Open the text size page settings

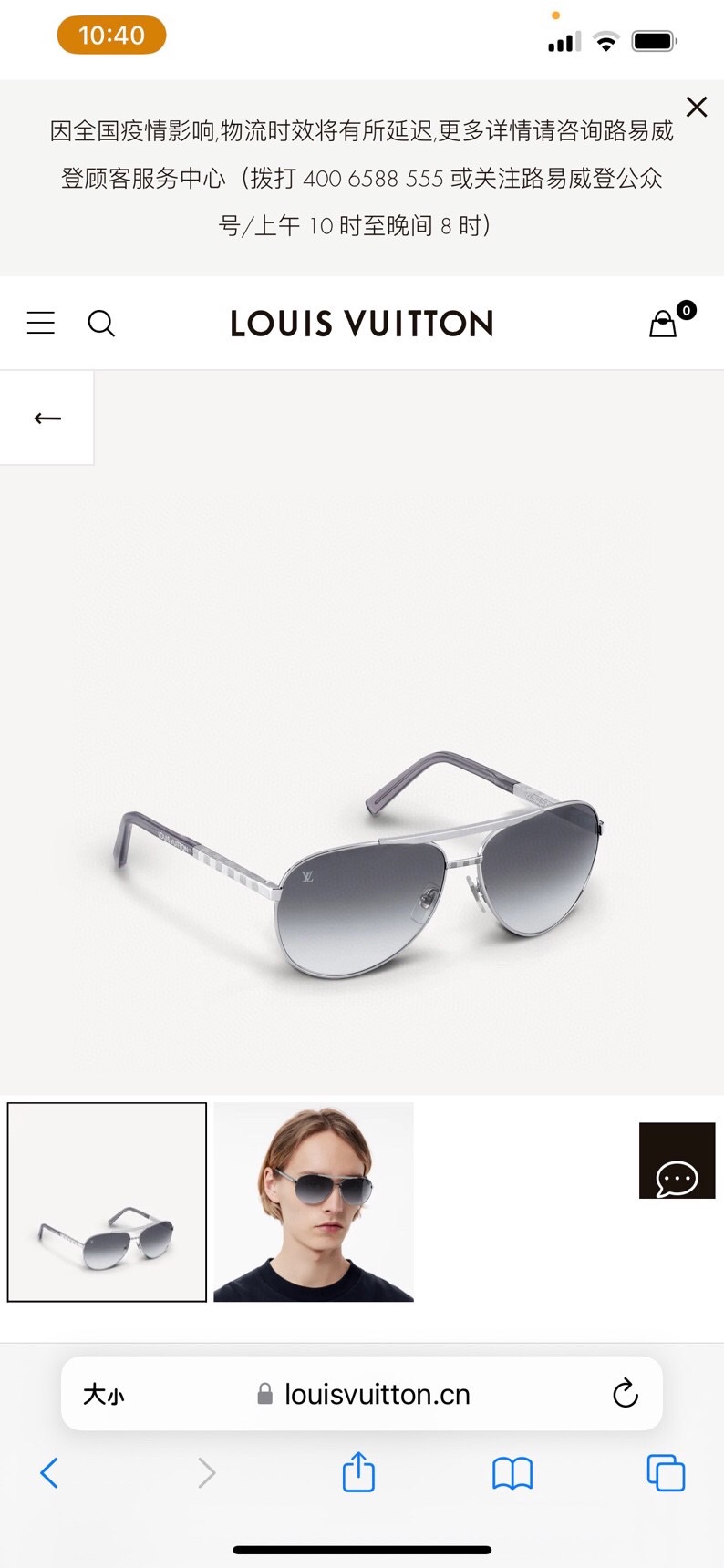[104, 1394]
